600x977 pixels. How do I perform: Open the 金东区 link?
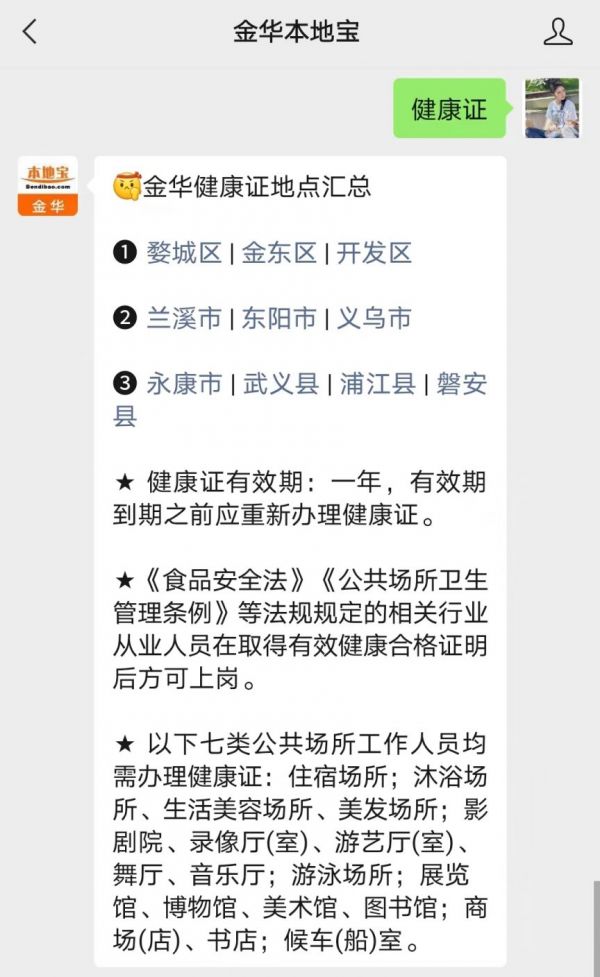(279, 253)
